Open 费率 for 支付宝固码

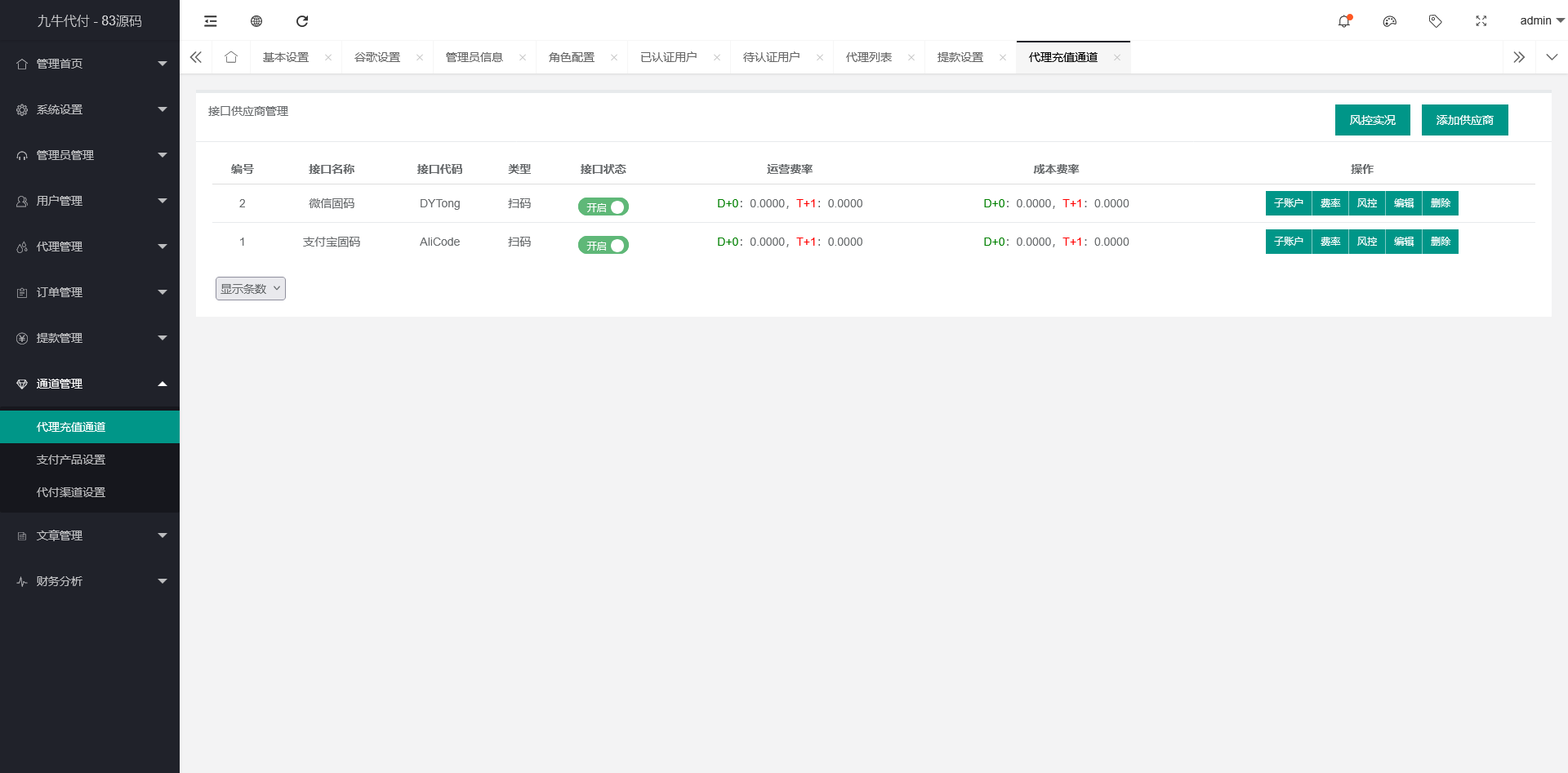(x=1330, y=242)
